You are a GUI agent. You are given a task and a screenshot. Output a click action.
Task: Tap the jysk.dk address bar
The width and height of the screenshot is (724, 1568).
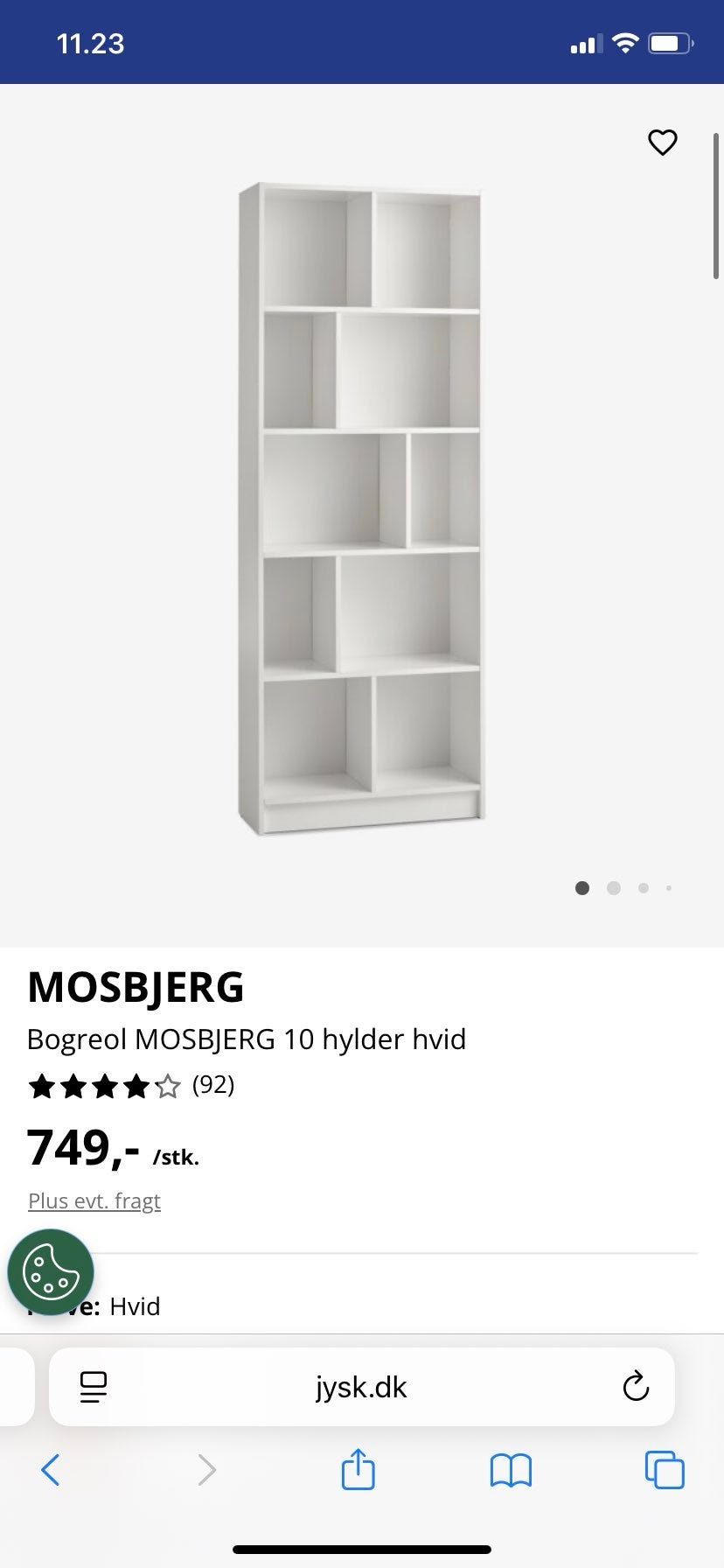tap(361, 1387)
